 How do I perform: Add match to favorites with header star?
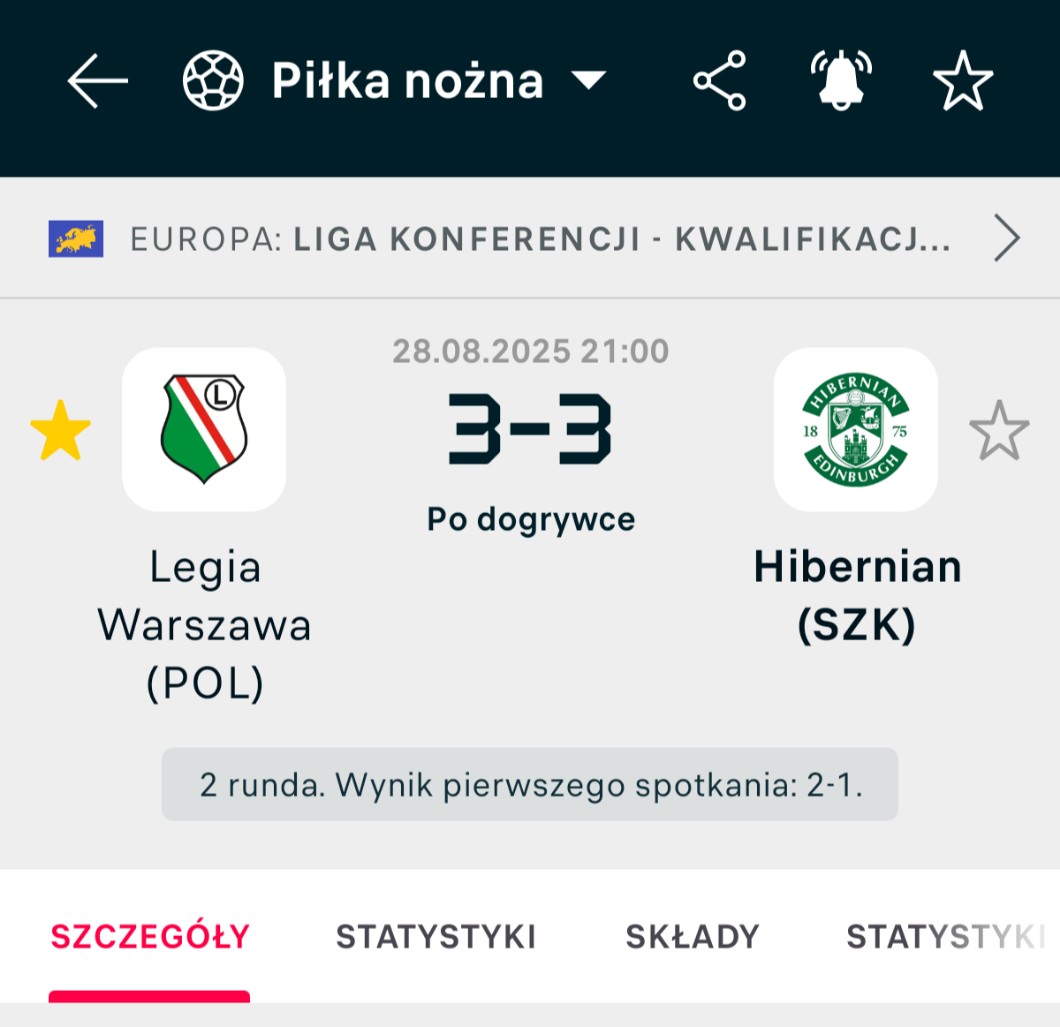(x=963, y=81)
